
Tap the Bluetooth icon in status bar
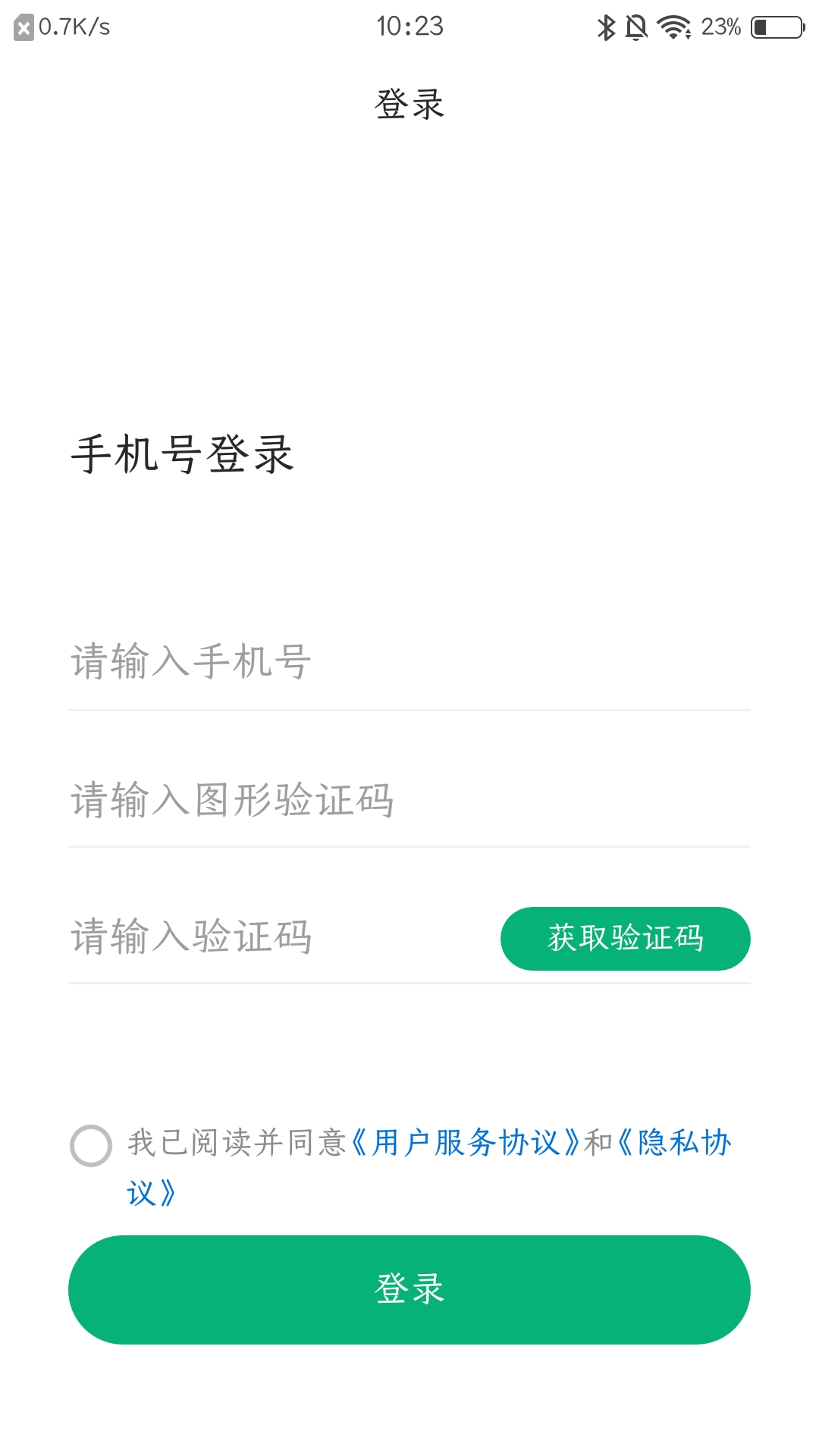[x=604, y=27]
